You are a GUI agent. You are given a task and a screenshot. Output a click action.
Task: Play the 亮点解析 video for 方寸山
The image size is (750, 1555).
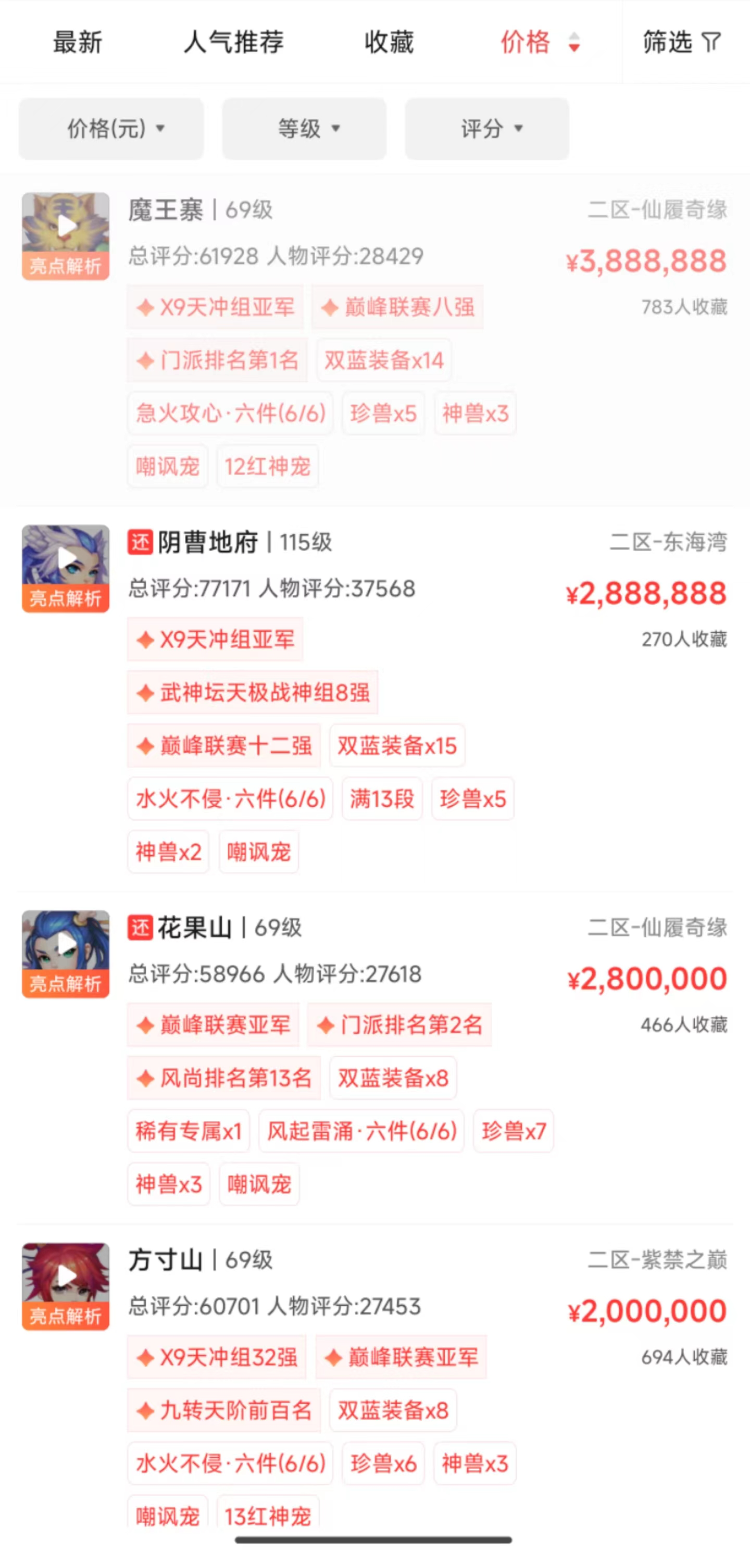[66, 1286]
